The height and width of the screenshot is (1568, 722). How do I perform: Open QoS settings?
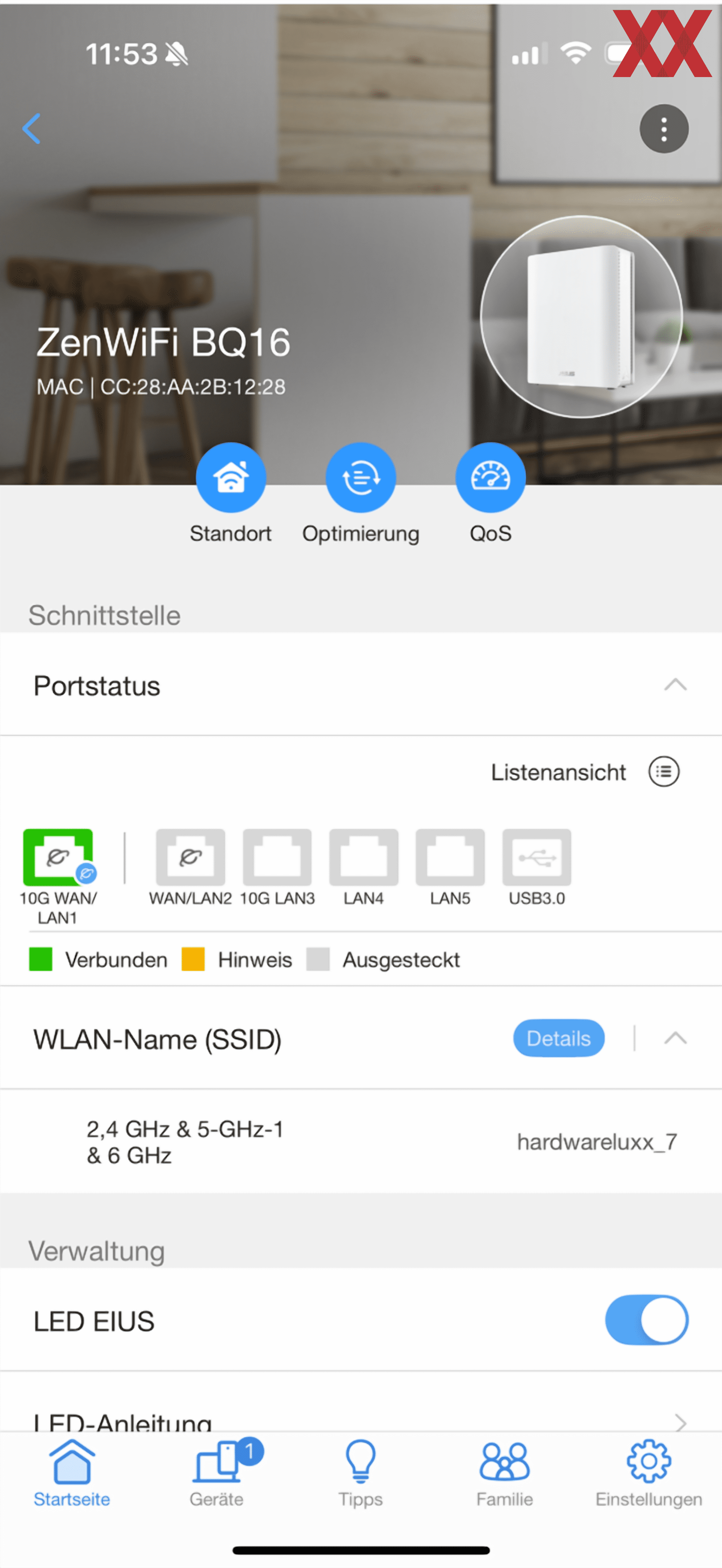click(x=491, y=477)
